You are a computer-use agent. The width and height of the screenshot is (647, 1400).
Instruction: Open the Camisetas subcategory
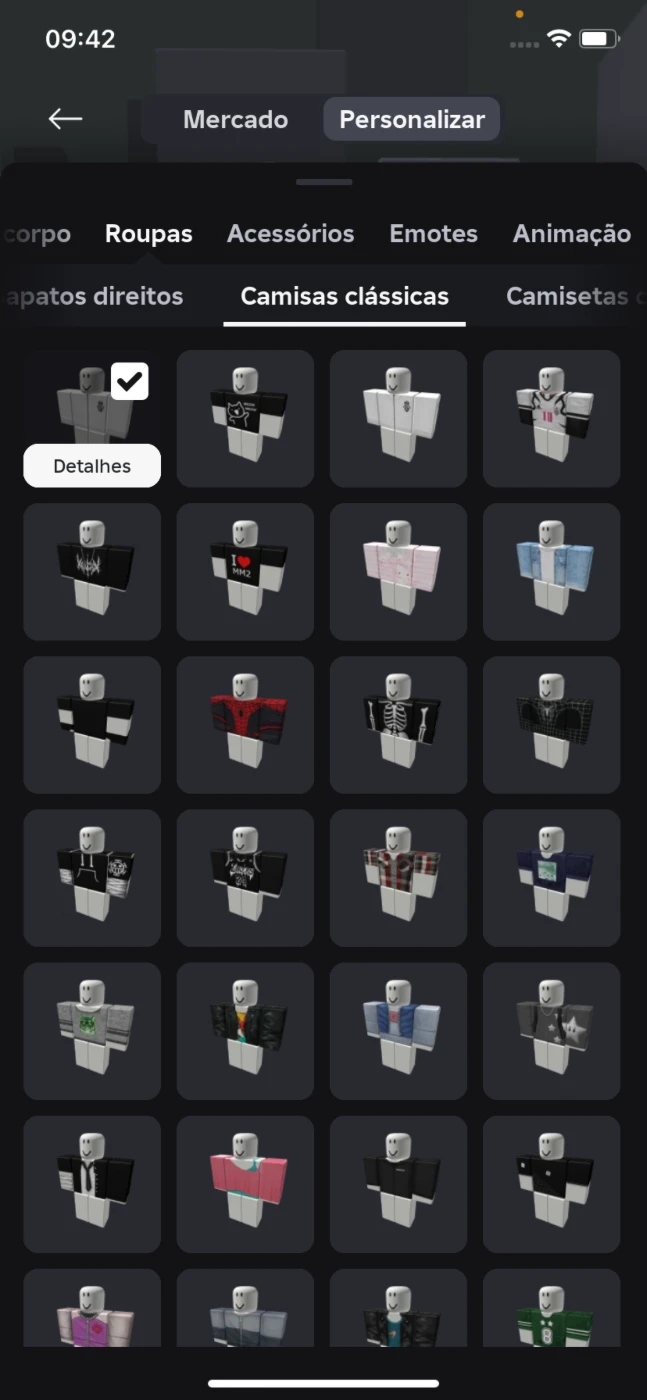click(x=576, y=296)
